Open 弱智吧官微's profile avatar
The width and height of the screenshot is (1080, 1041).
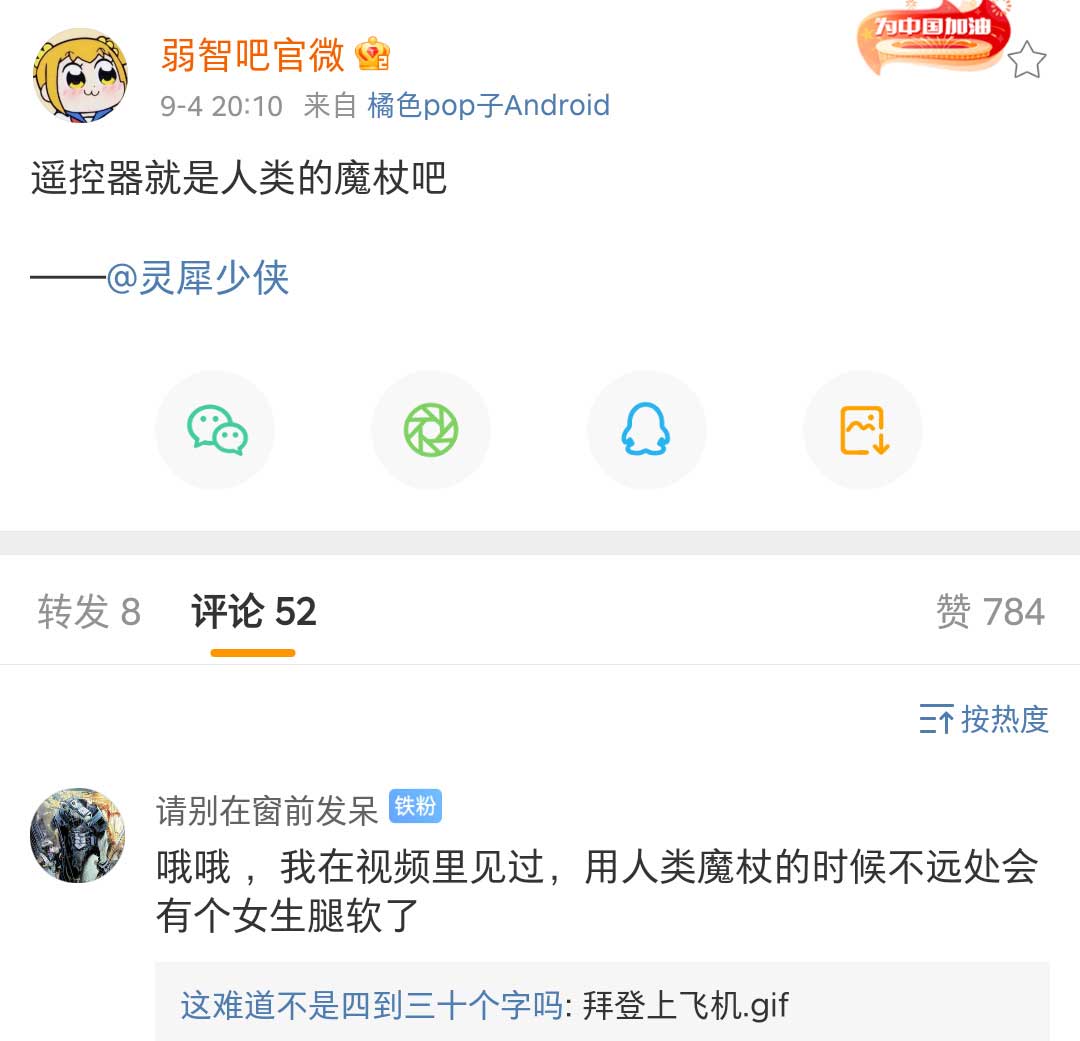(x=81, y=75)
